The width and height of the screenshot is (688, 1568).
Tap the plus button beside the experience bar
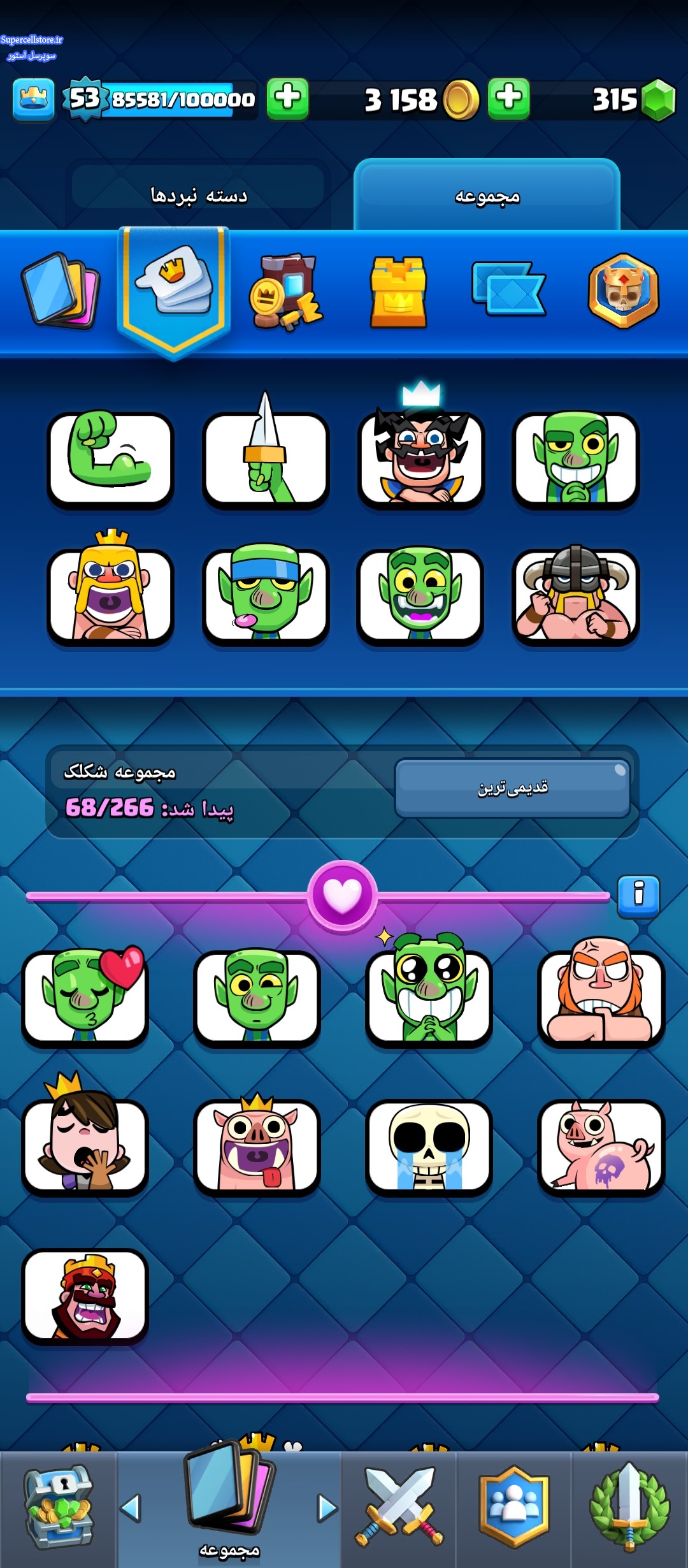pos(287,99)
